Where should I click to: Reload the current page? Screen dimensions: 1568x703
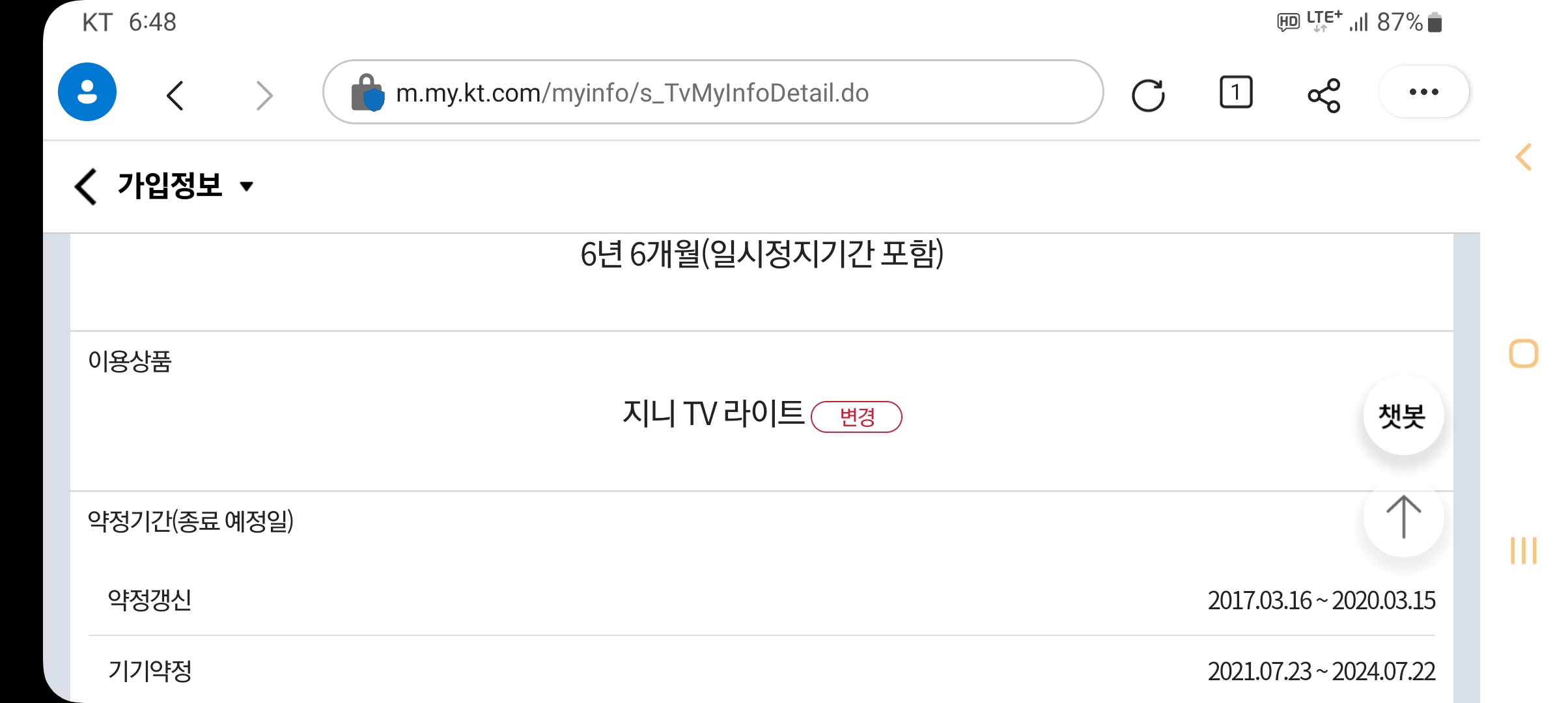pos(1148,96)
